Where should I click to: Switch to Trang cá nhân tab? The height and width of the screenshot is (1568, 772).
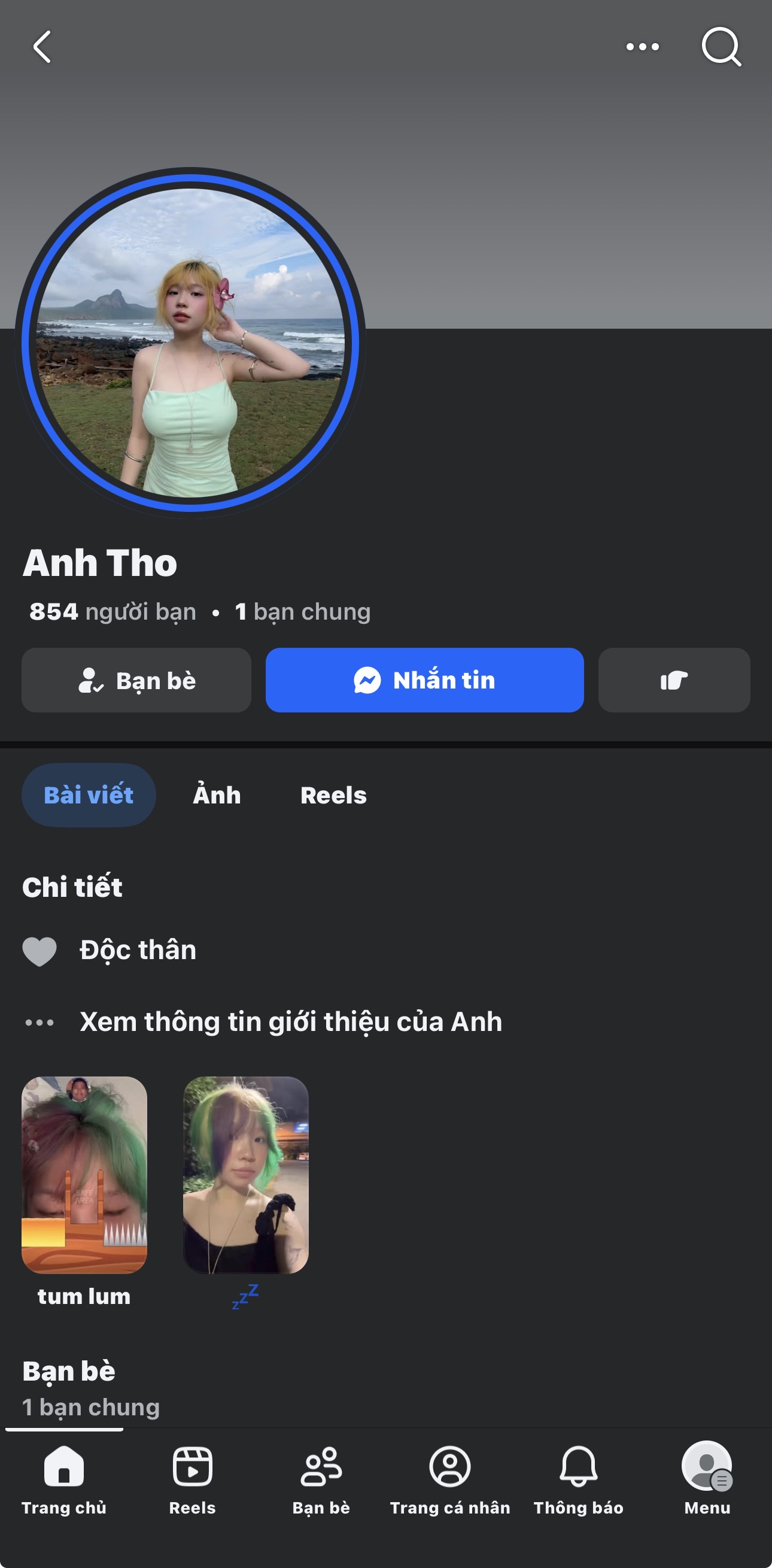point(449,1480)
